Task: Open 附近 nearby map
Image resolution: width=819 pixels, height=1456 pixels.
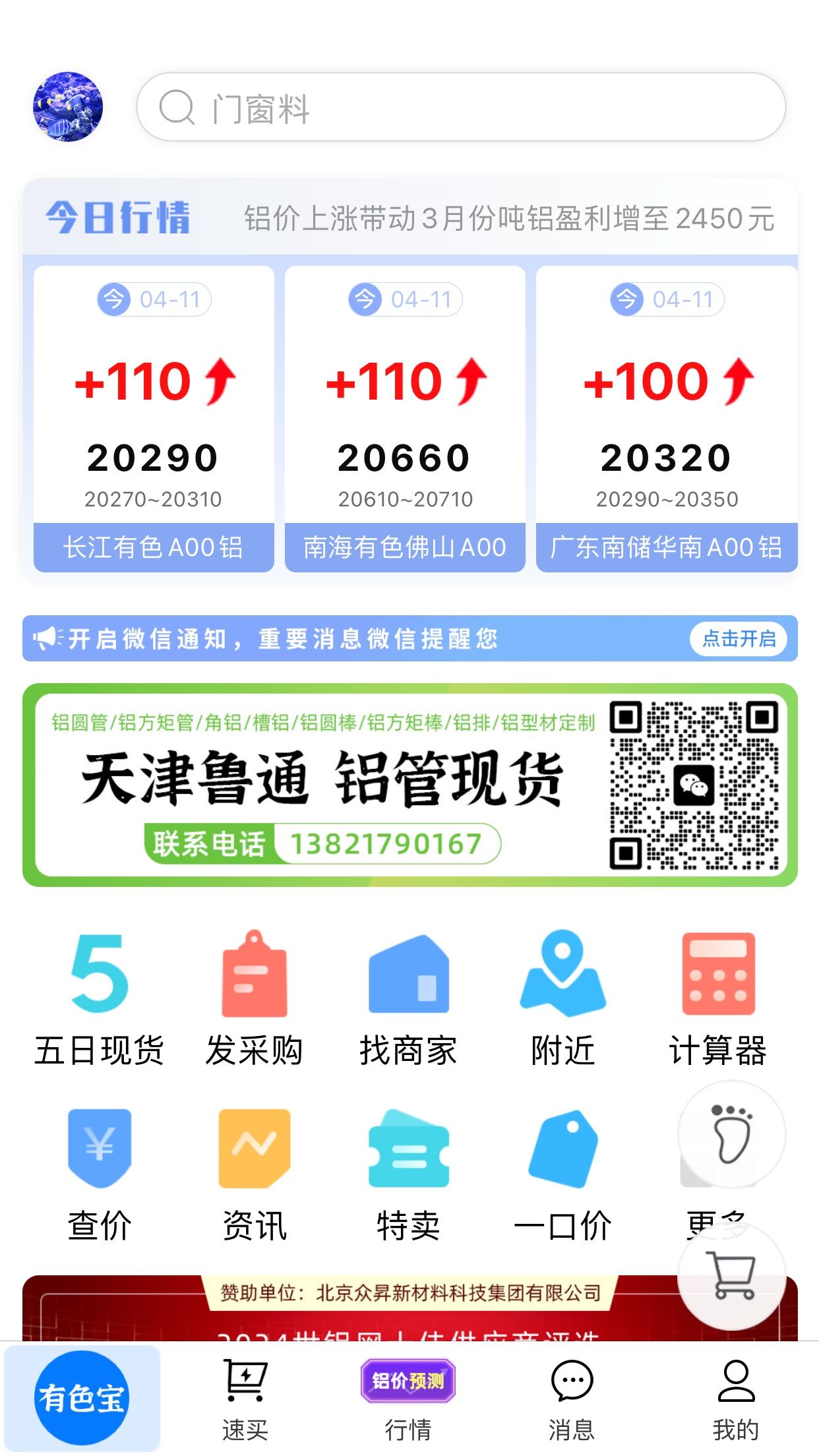Action: click(x=562, y=999)
